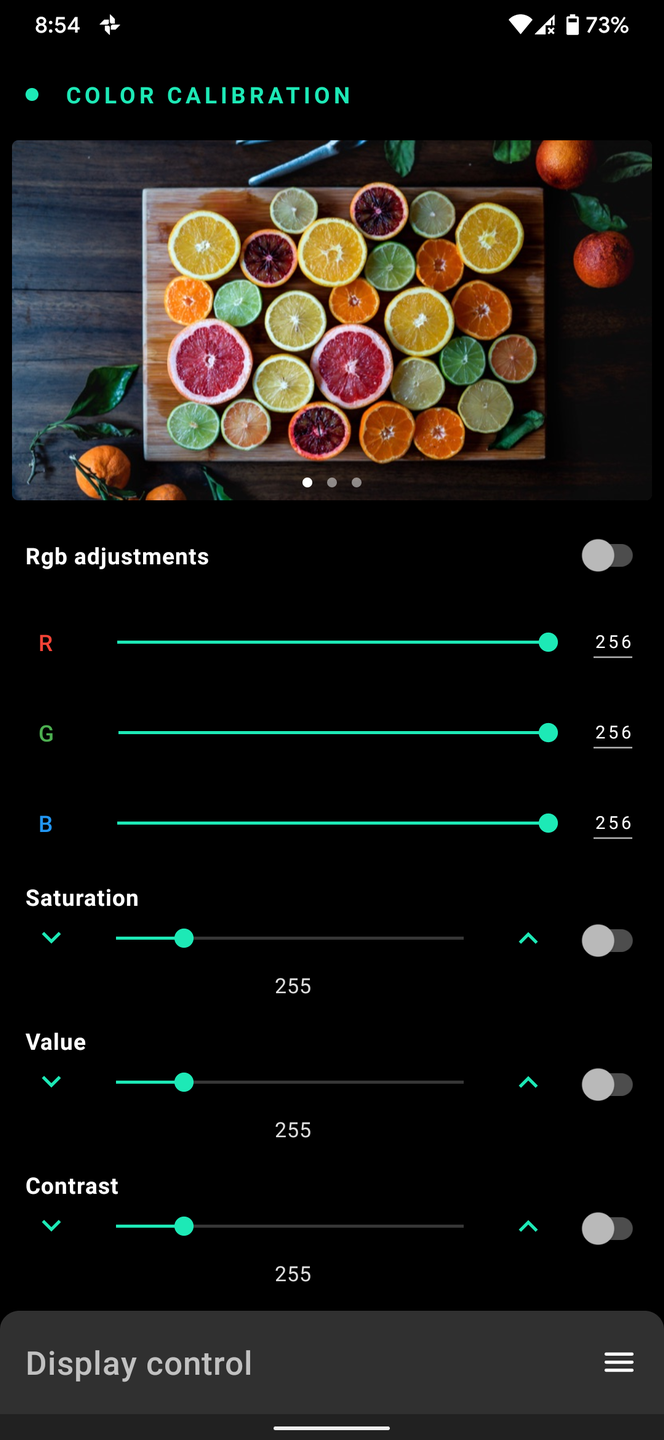Decrease Saturation with the down chevron
This screenshot has height=1440, width=664.
coord(52,938)
